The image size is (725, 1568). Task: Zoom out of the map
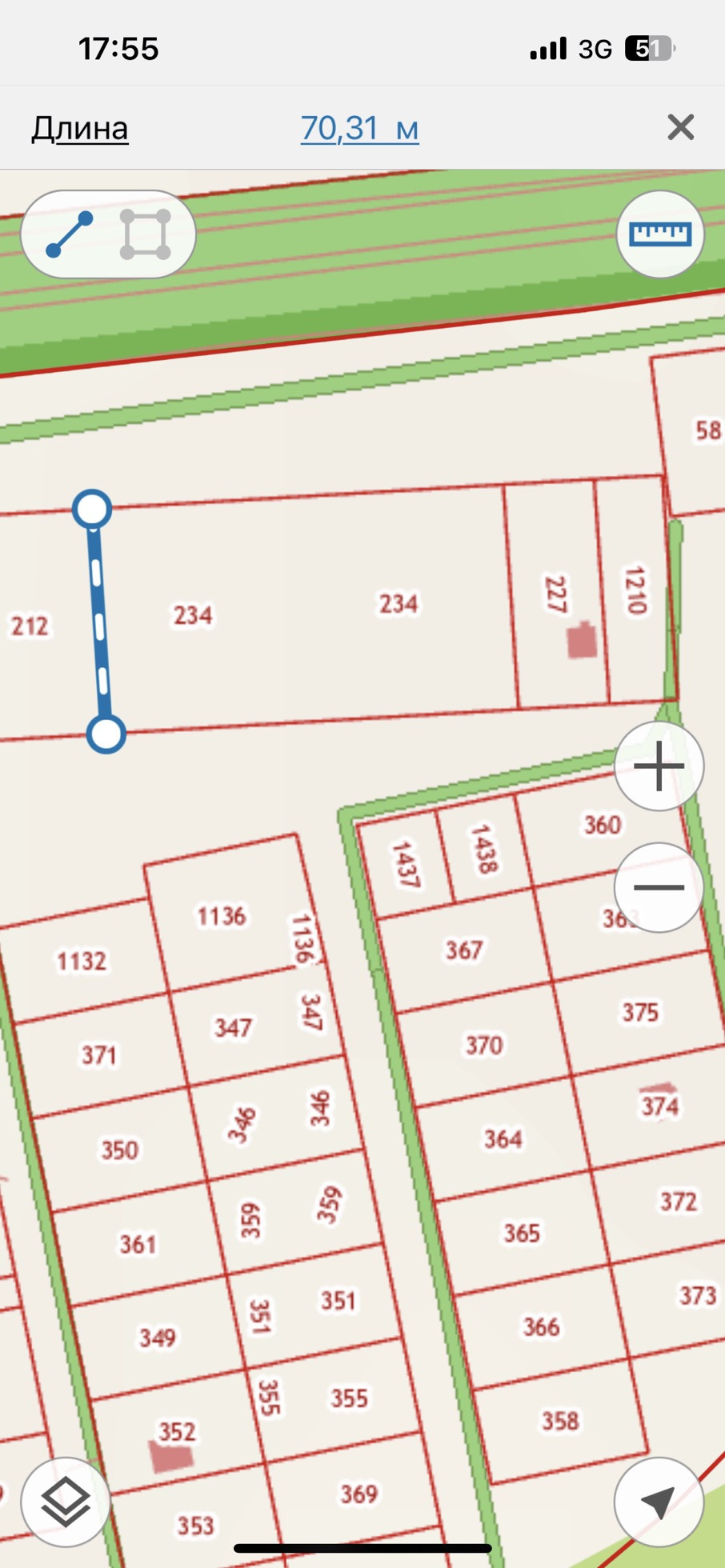[659, 887]
